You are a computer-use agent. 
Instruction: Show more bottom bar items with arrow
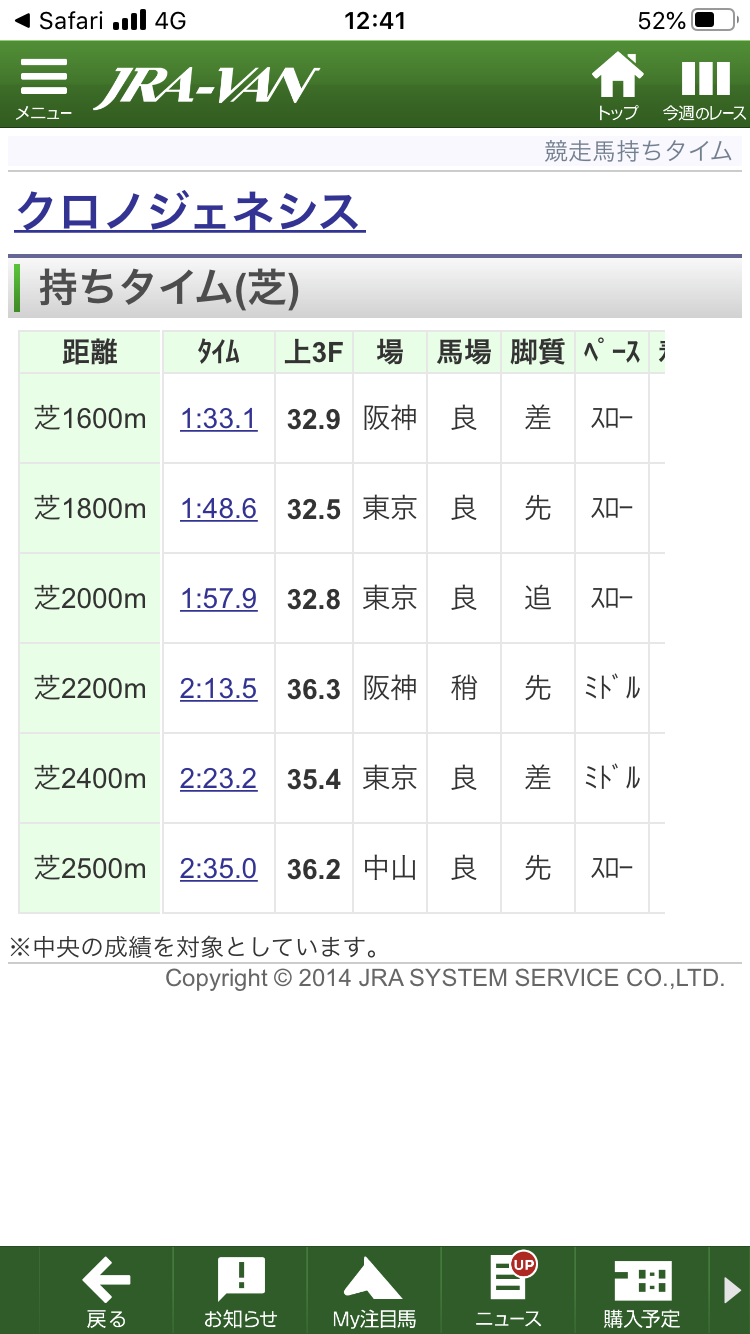[731, 1291]
